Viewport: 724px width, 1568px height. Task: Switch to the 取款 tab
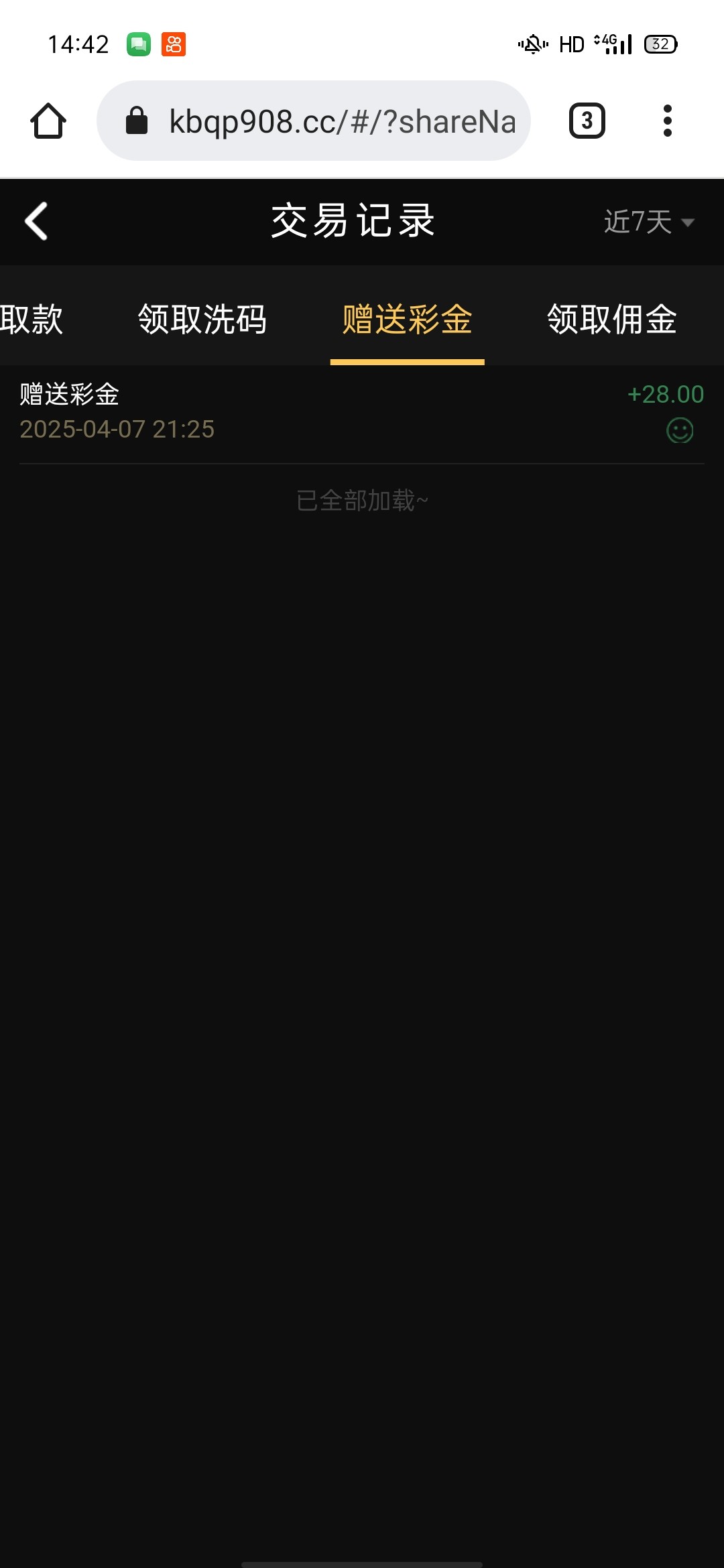click(31, 319)
